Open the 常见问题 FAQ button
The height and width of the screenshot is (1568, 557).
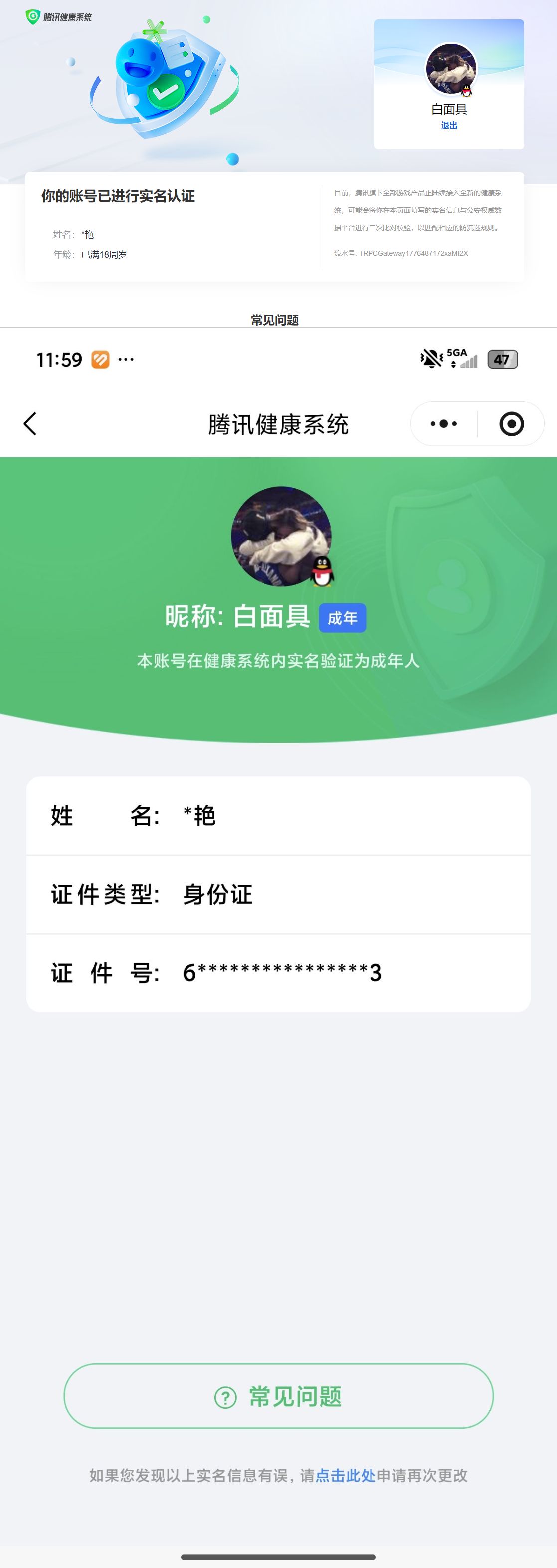[x=278, y=1398]
